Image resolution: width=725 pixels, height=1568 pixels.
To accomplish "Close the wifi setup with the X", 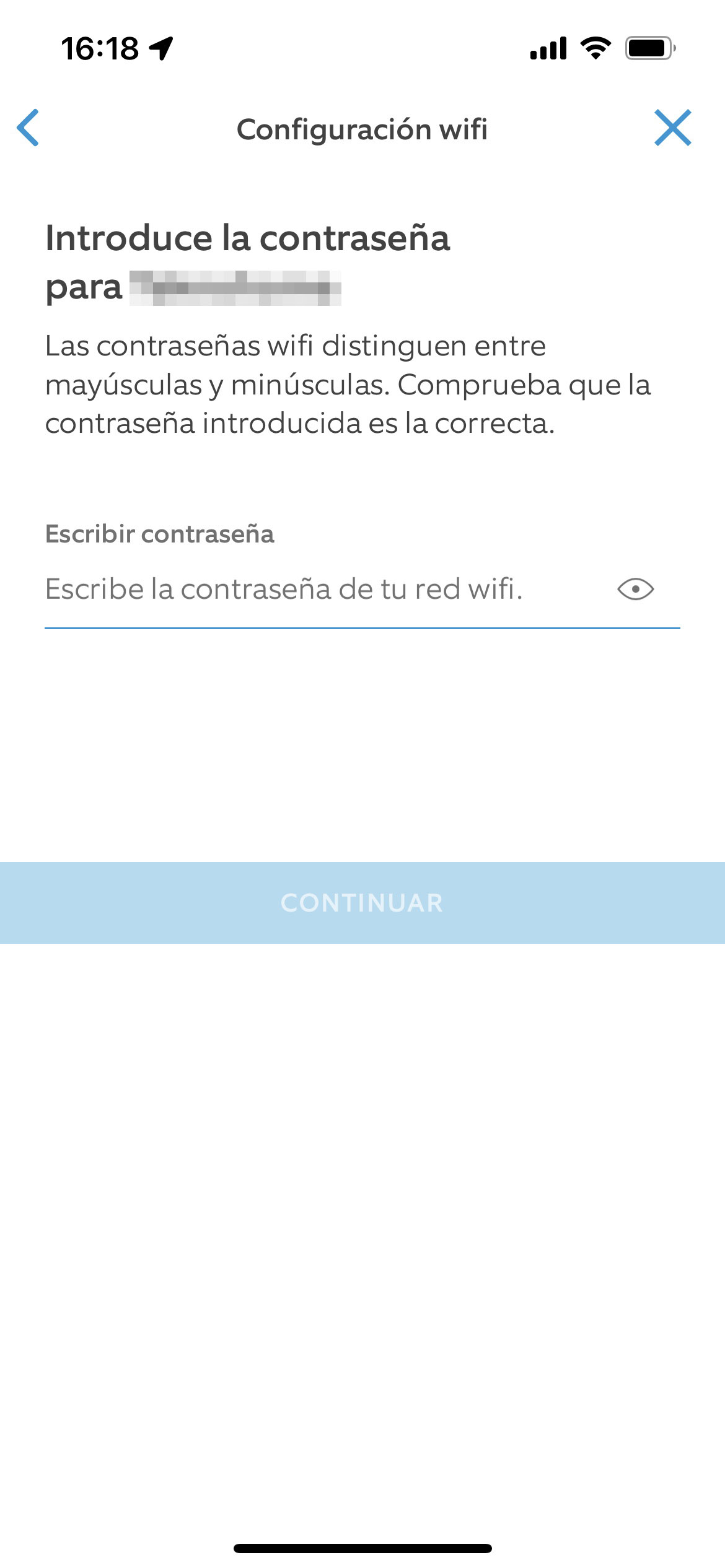I will 672,128.
